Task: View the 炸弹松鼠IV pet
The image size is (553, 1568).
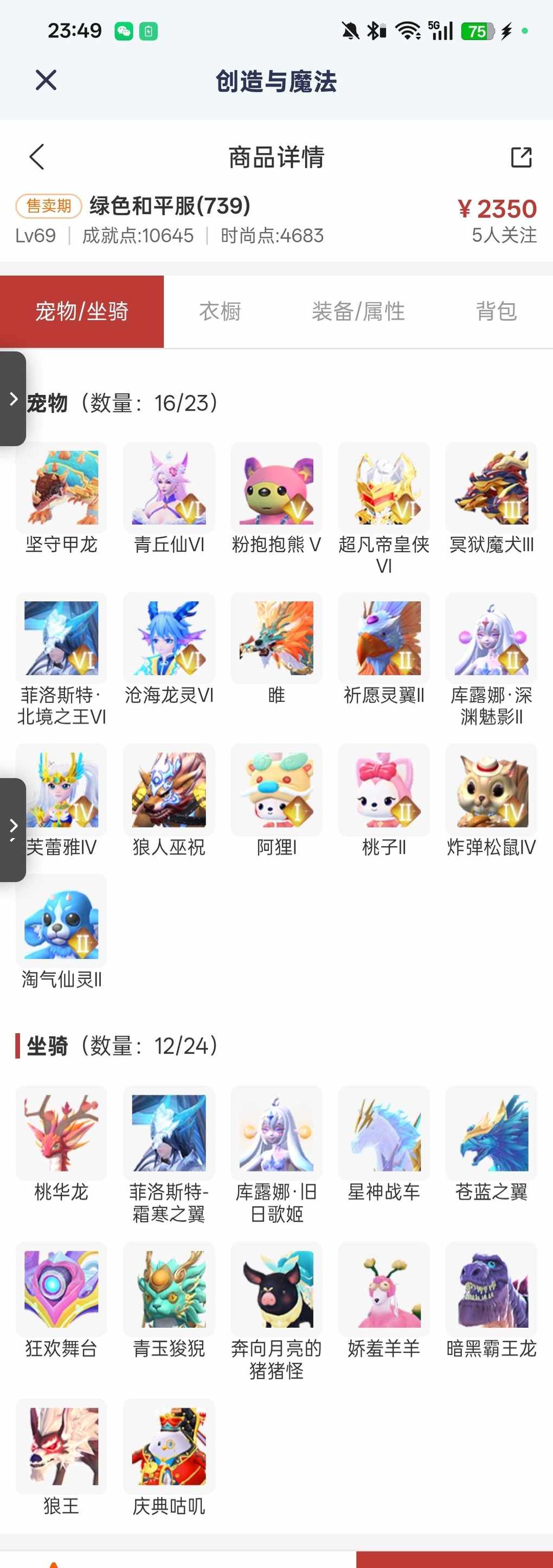Action: click(491, 790)
